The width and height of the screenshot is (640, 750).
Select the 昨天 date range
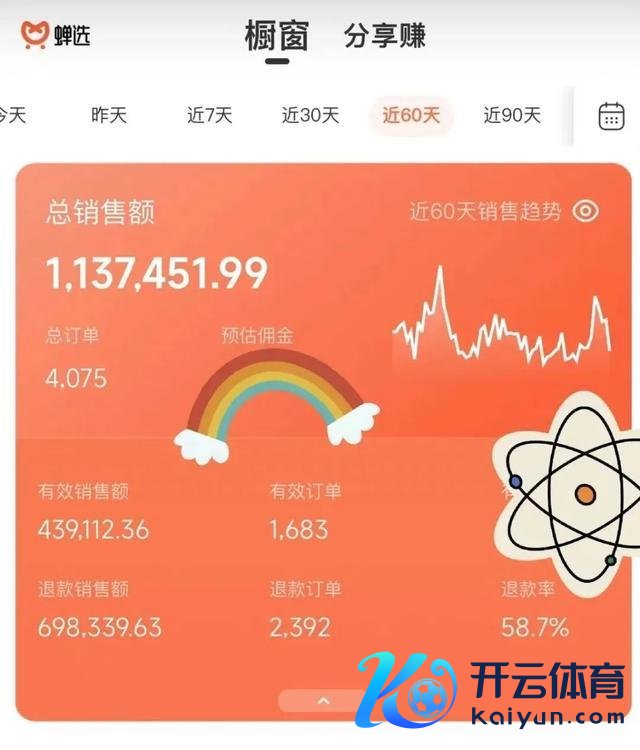tap(109, 116)
